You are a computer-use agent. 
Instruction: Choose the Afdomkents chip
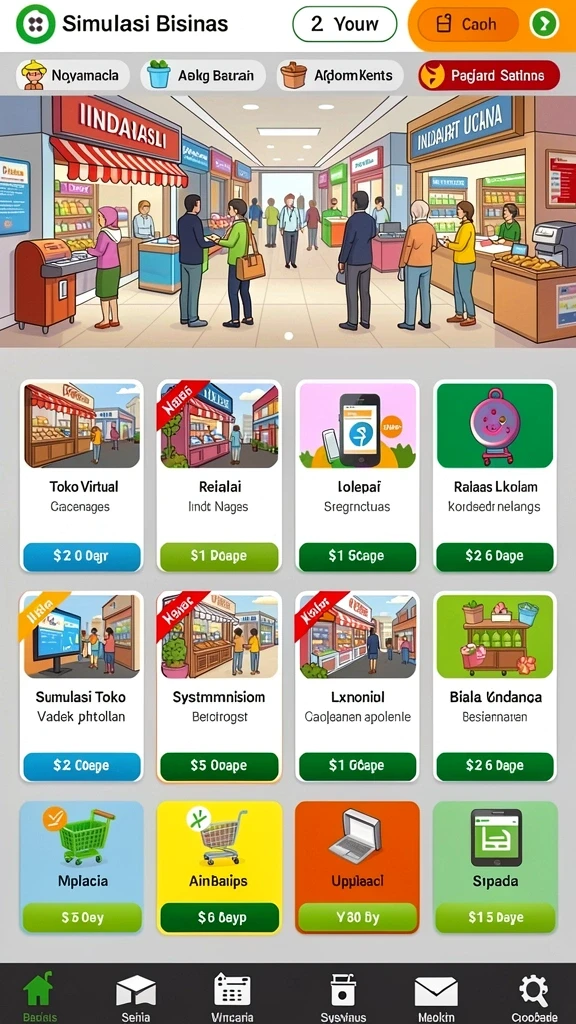343,76
